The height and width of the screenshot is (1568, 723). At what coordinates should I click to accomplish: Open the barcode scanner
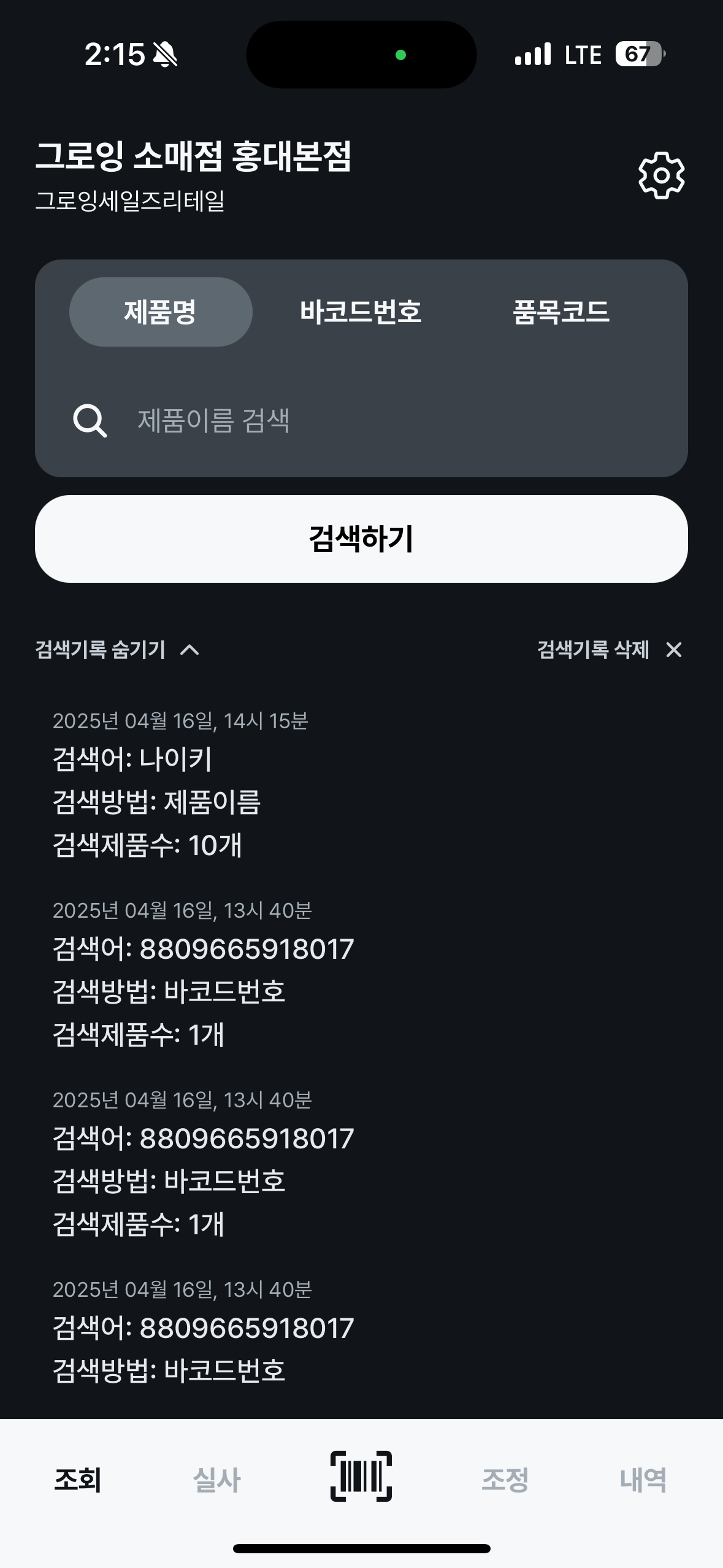(x=361, y=1476)
